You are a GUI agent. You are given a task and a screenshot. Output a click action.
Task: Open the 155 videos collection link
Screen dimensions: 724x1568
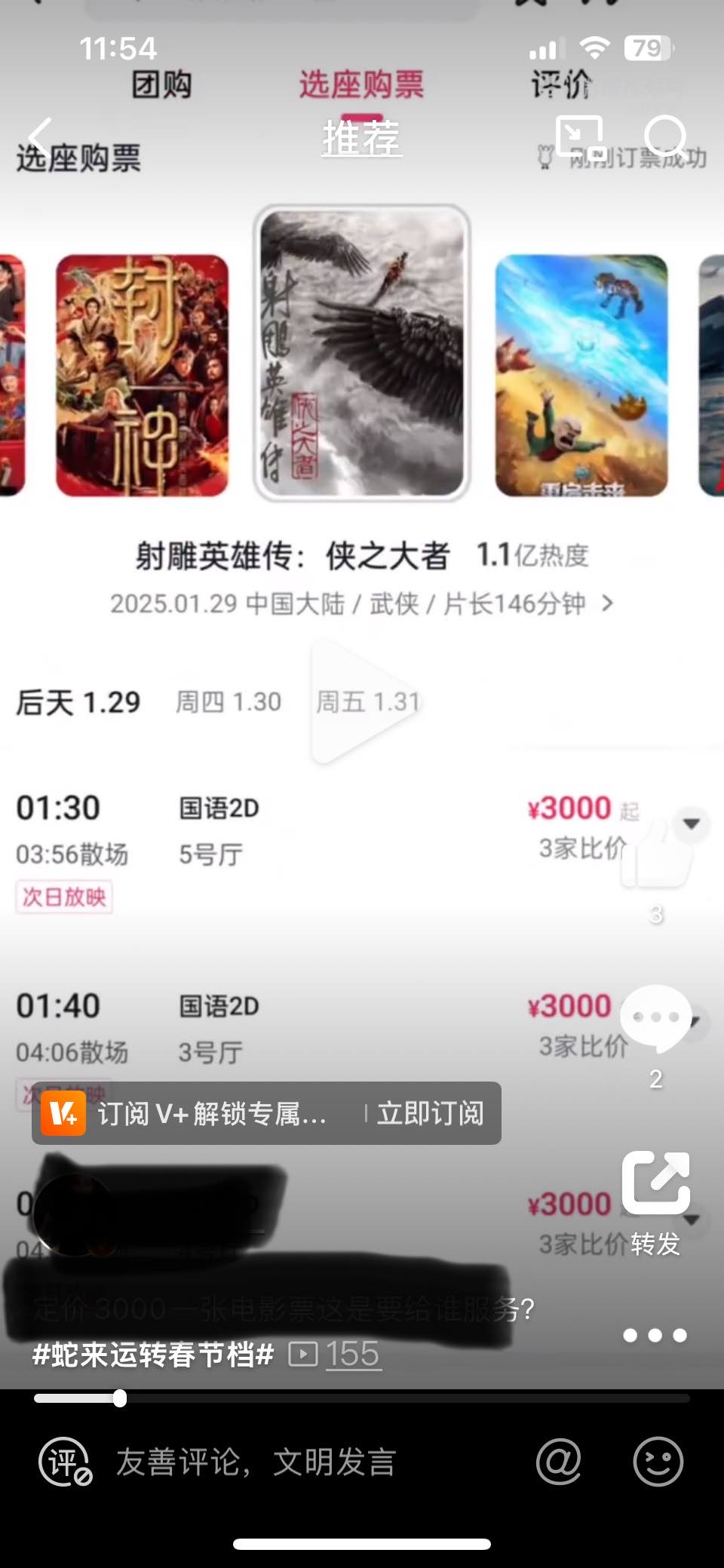336,1355
